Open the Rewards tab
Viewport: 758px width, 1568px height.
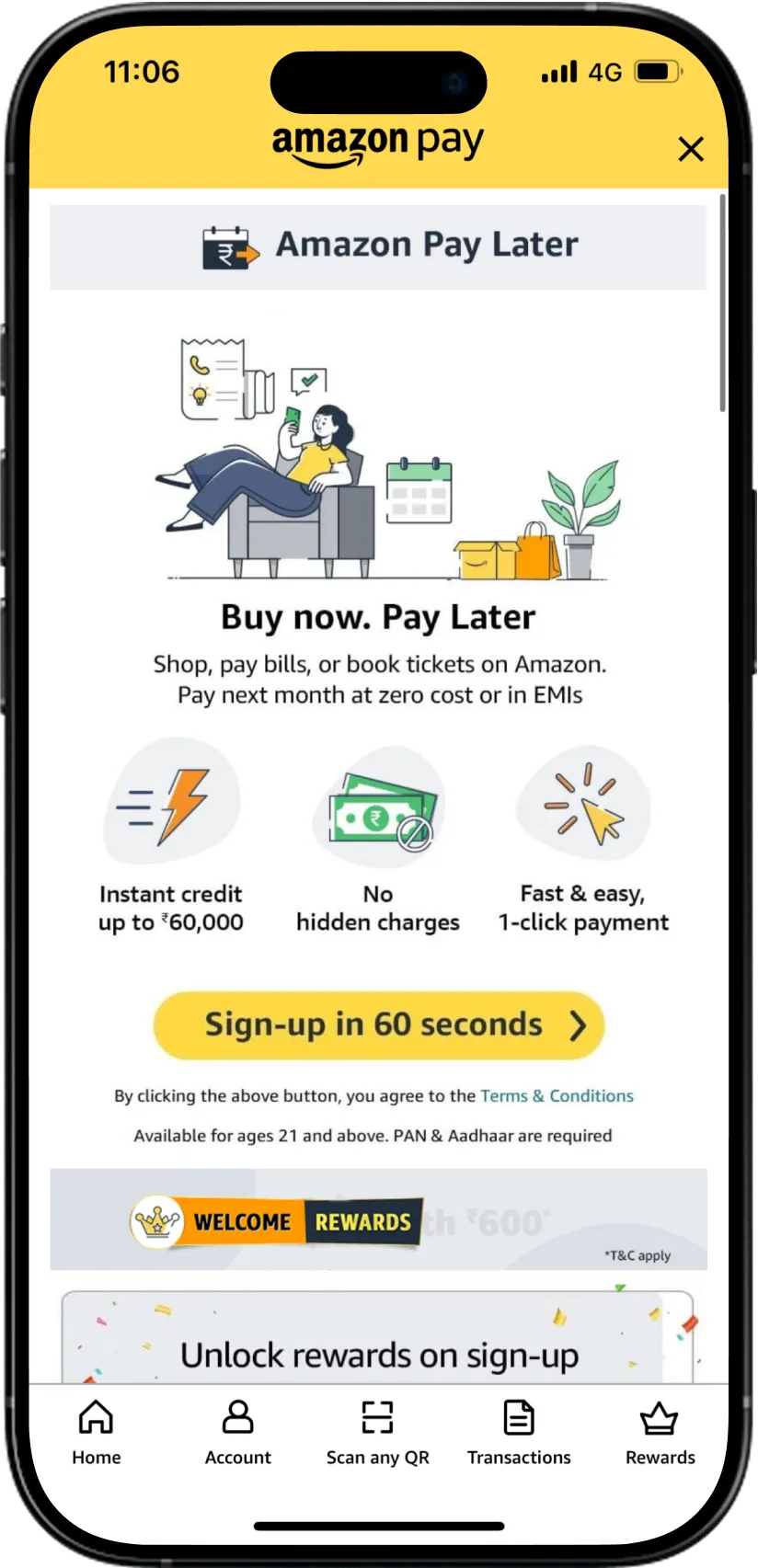pyautogui.click(x=660, y=1433)
